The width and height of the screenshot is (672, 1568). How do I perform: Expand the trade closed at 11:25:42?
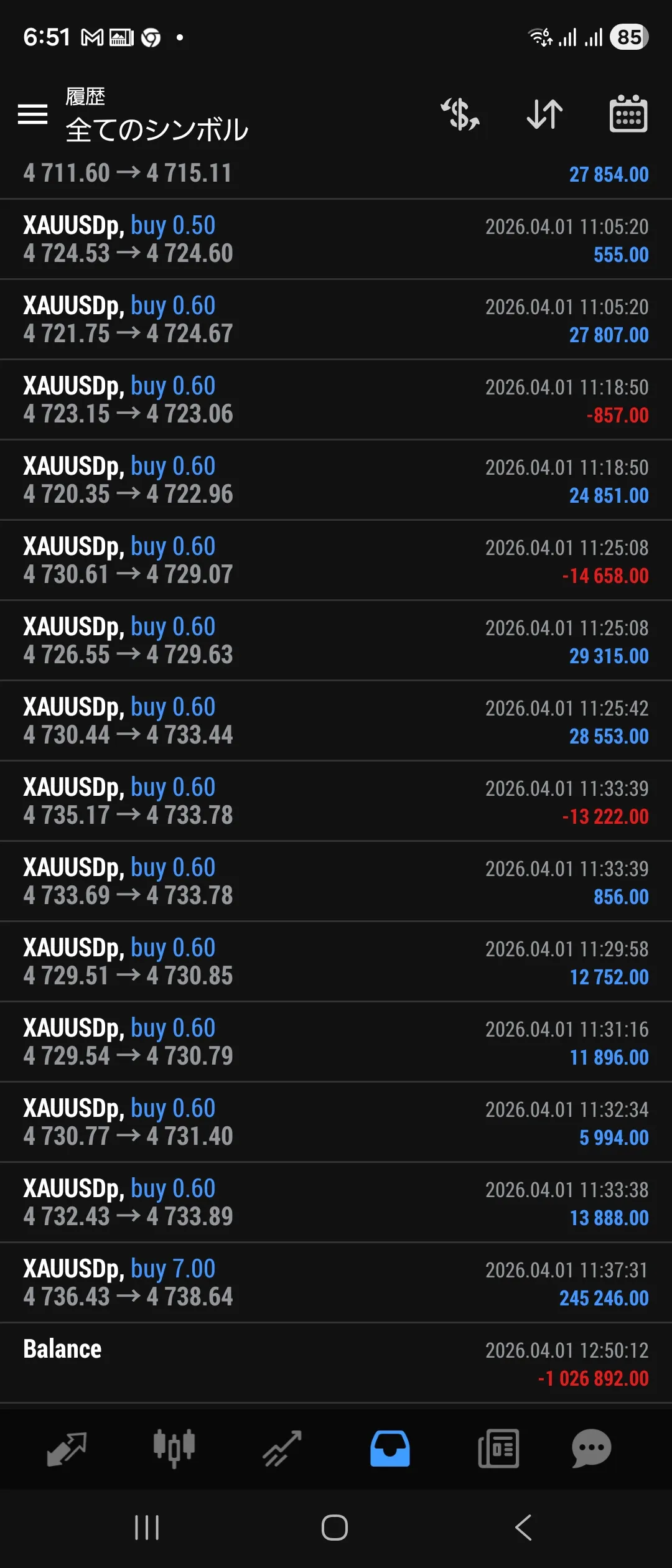click(336, 721)
